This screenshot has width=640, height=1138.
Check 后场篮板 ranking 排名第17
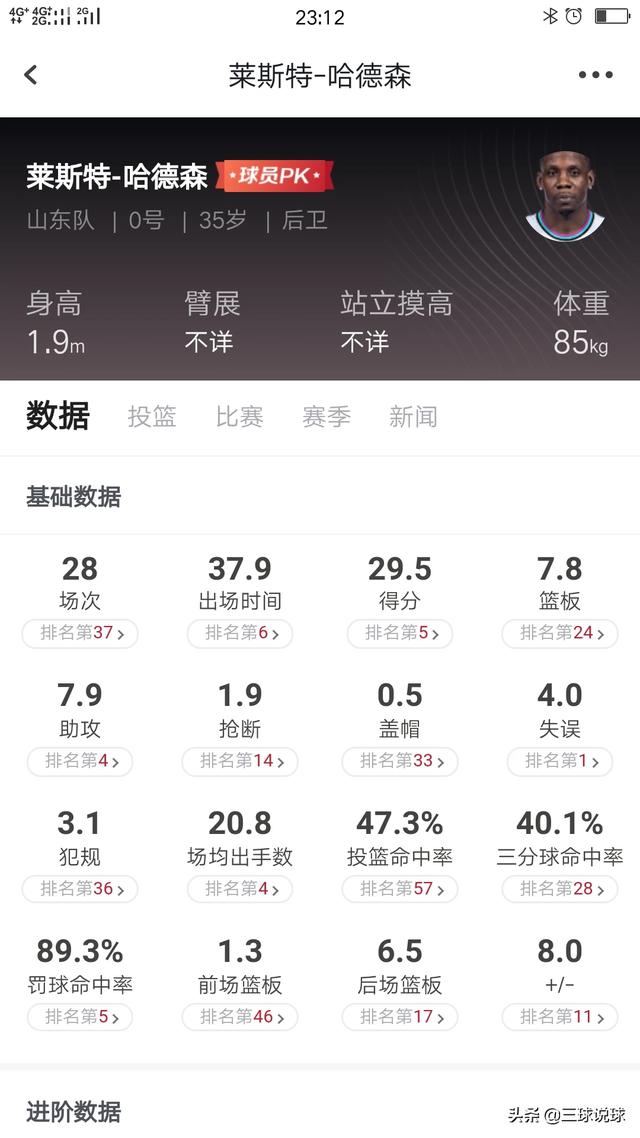point(400,1017)
